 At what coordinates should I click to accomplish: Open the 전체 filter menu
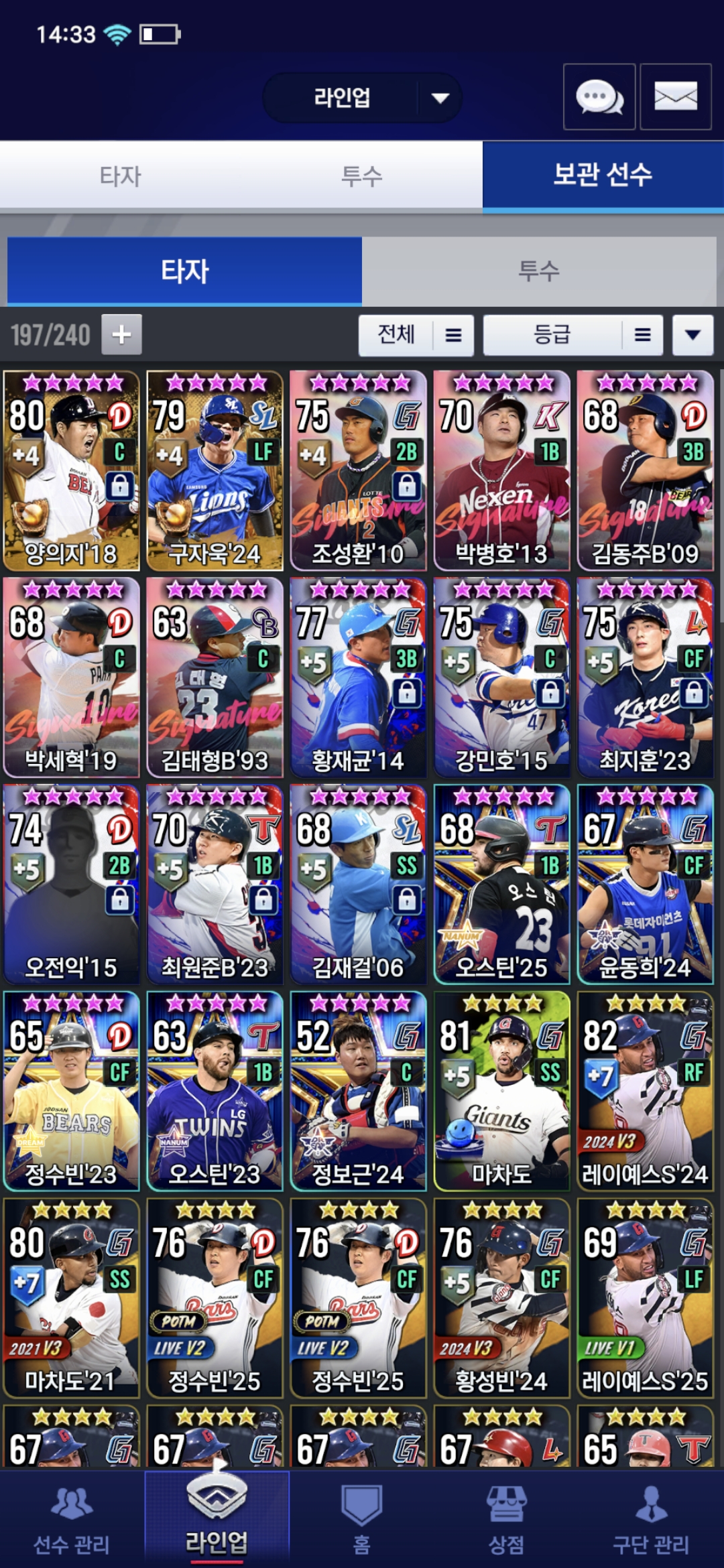click(416, 335)
